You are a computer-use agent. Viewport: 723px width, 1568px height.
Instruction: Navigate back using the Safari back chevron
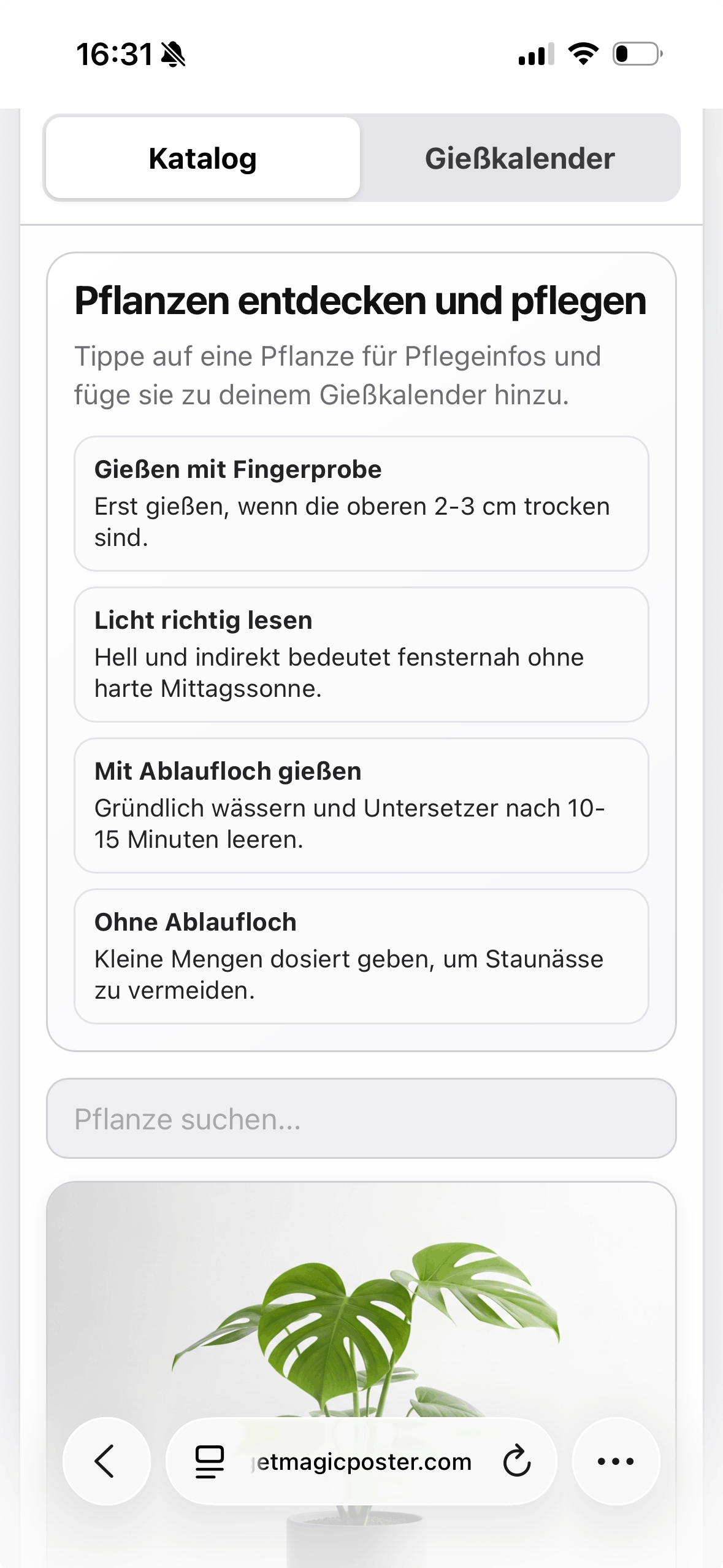point(105,1461)
